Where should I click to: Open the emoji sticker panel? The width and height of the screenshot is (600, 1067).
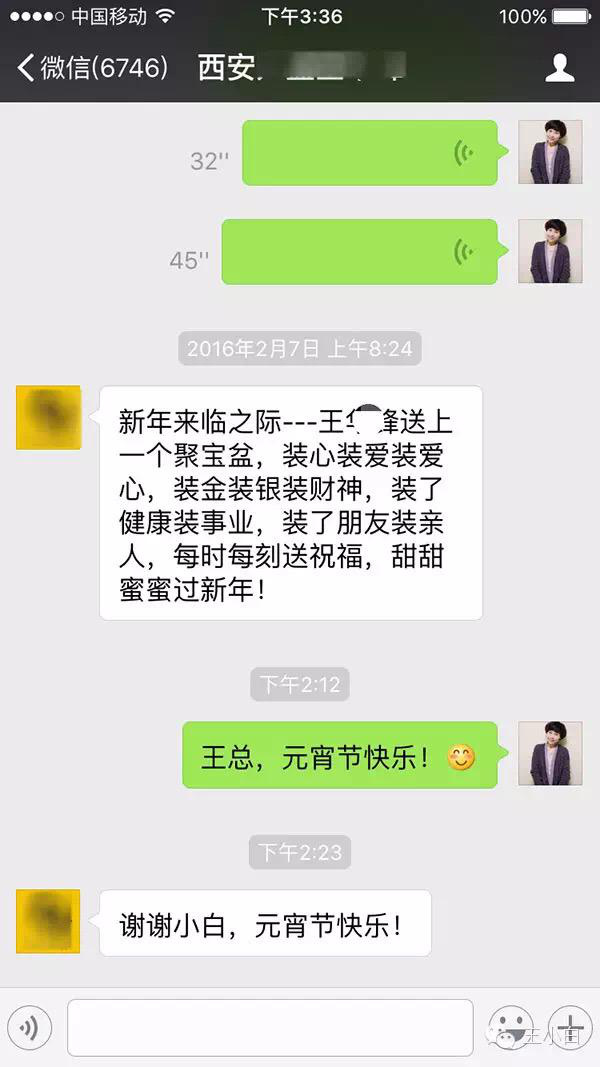(x=513, y=1027)
